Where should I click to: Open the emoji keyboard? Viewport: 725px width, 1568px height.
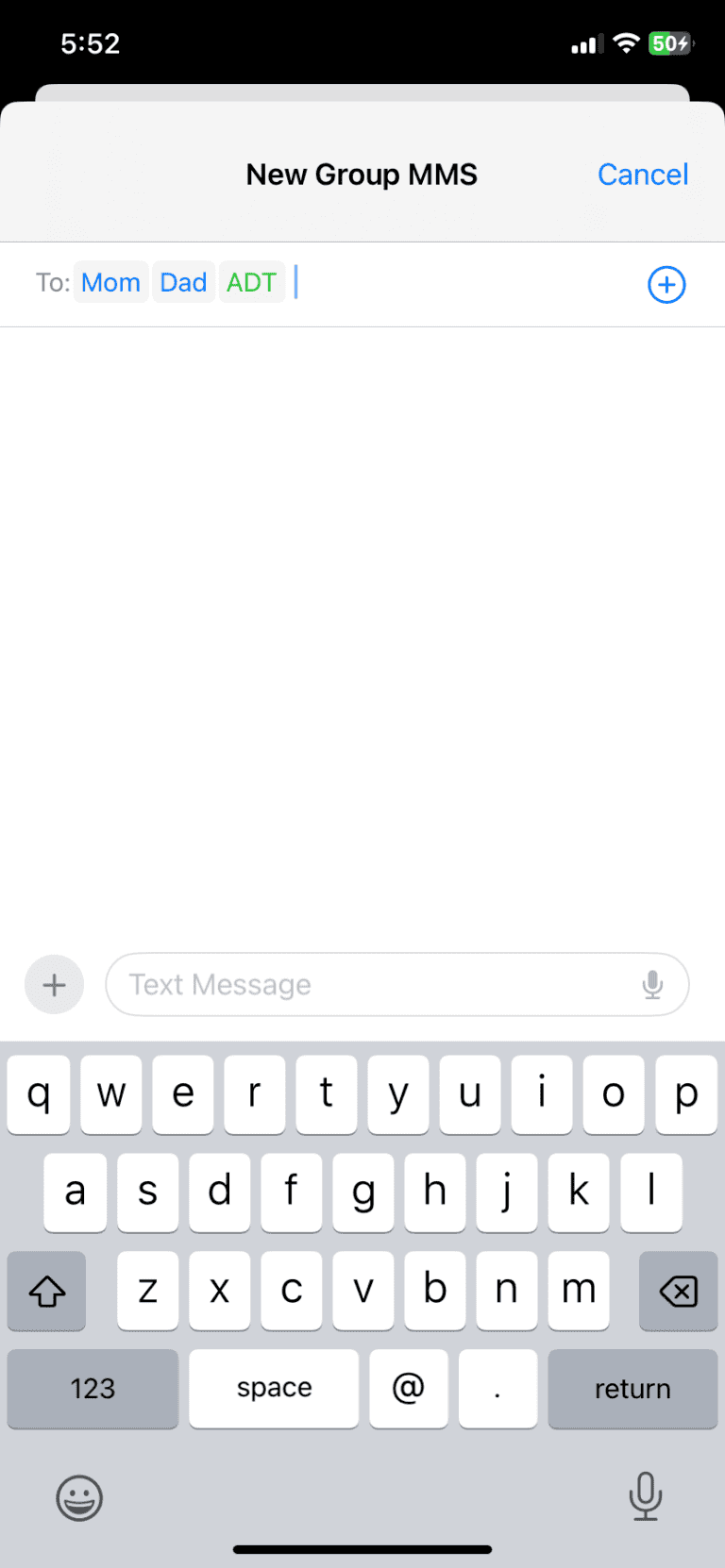(80, 1498)
